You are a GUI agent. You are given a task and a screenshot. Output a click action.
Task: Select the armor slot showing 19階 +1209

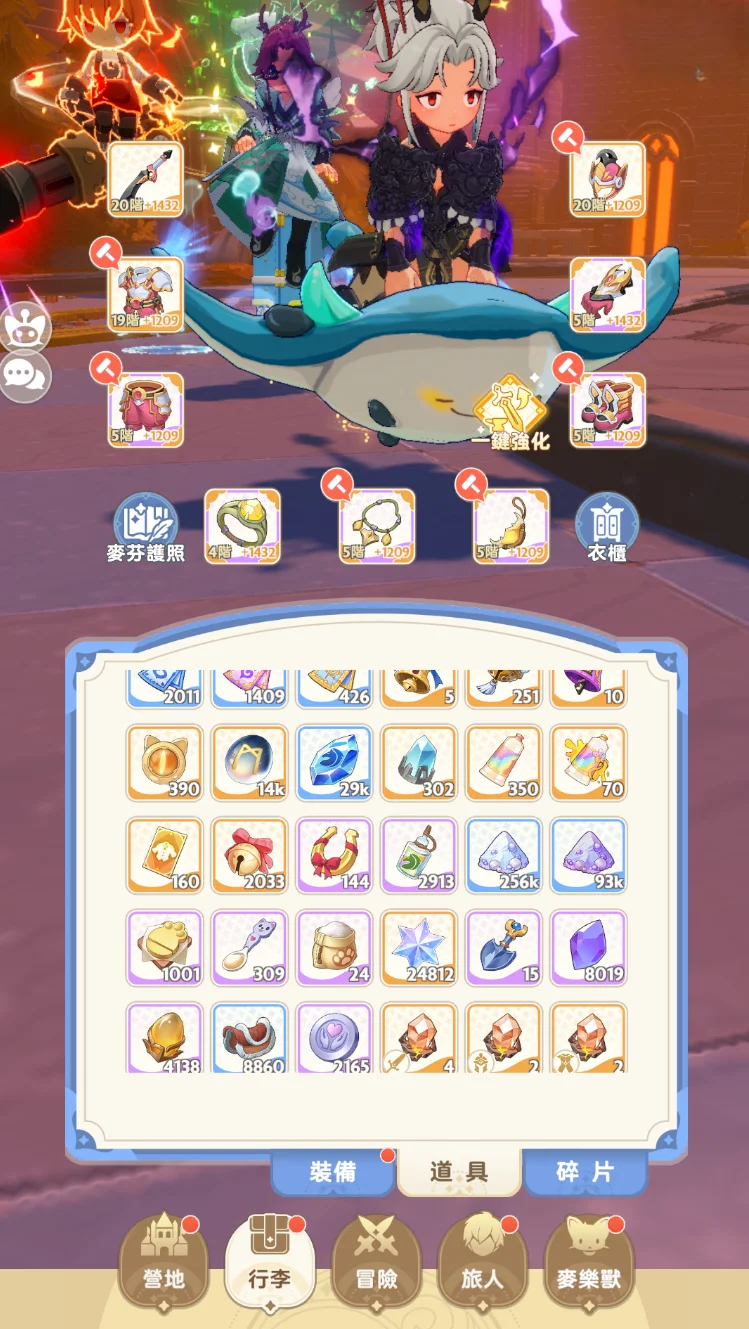tap(146, 295)
